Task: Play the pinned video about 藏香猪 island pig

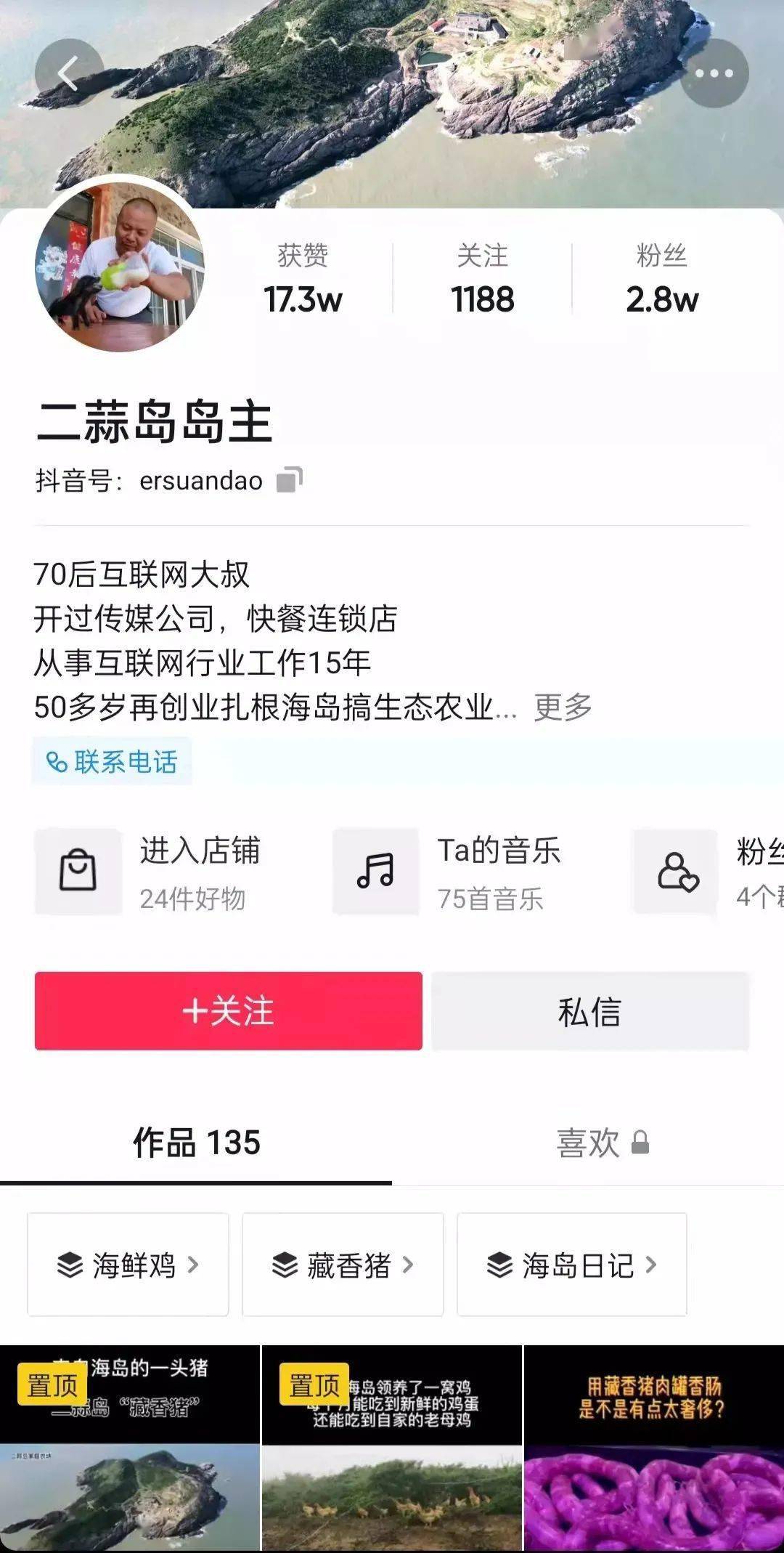Action: [130, 1448]
